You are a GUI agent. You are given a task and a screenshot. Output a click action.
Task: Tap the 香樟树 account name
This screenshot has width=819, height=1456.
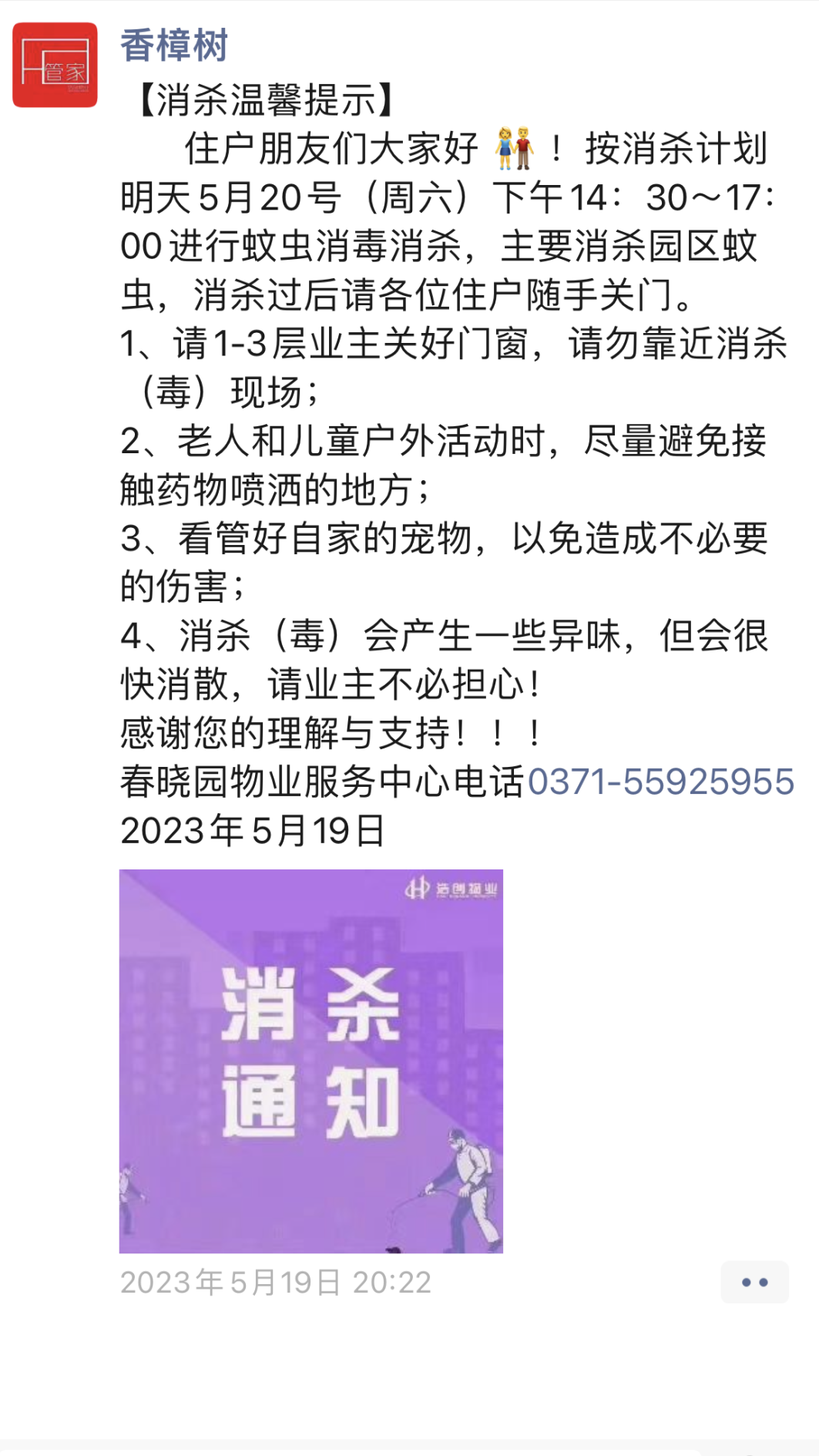pyautogui.click(x=174, y=45)
